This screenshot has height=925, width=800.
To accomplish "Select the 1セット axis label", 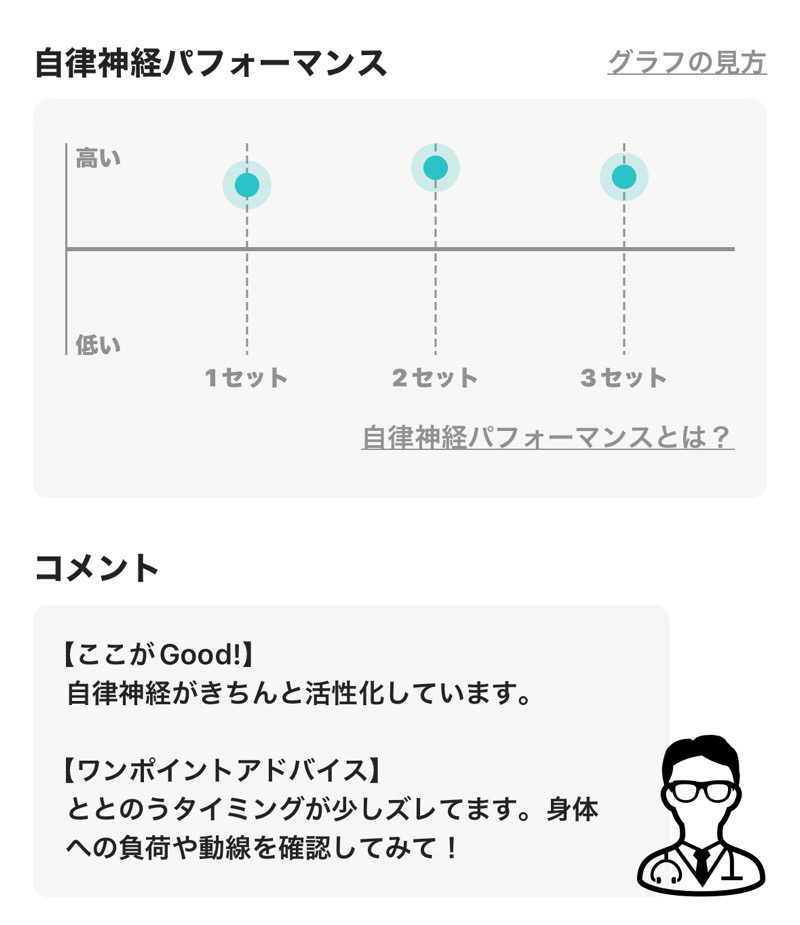I will click(243, 378).
